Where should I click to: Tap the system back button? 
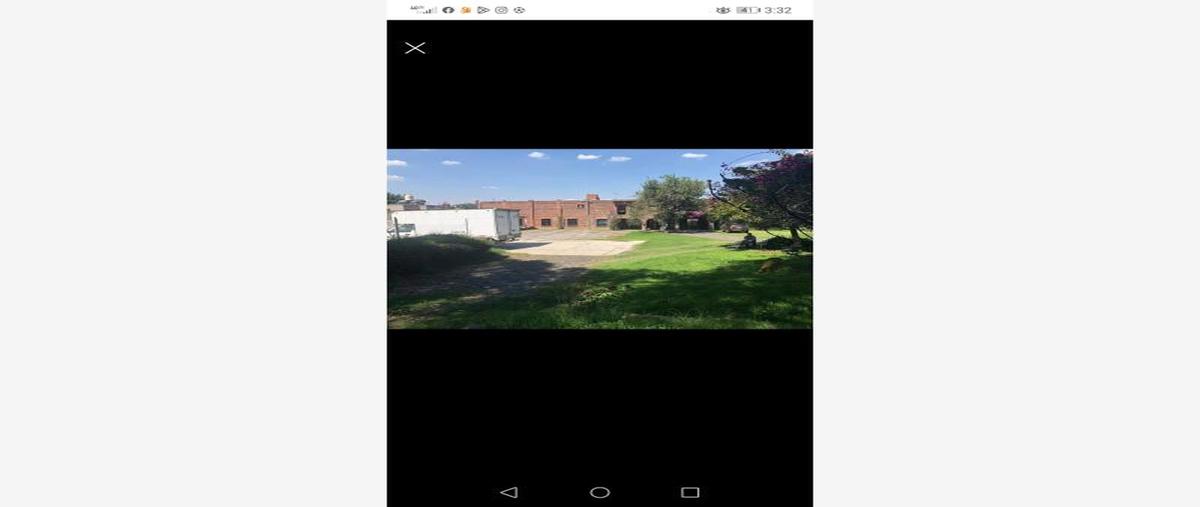509,492
